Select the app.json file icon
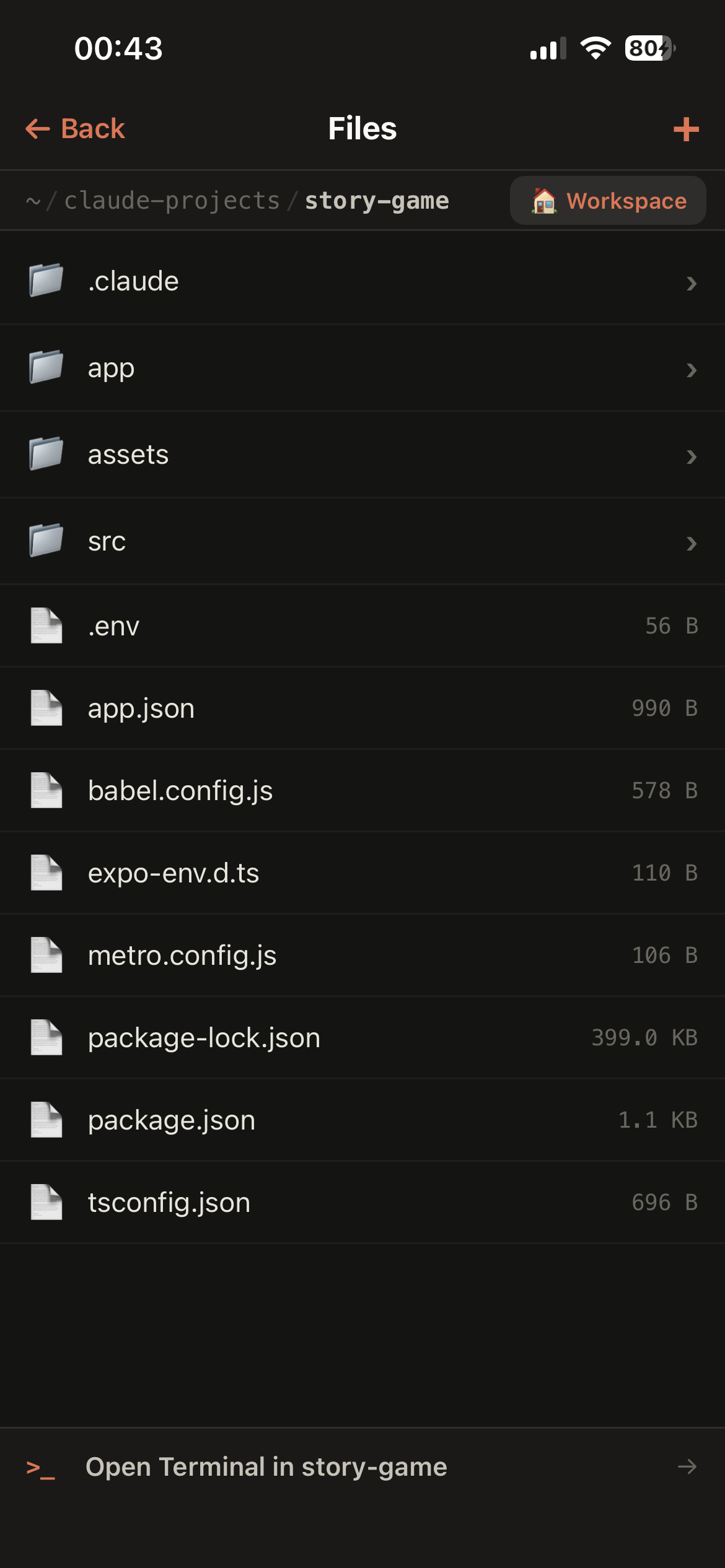 [46, 708]
